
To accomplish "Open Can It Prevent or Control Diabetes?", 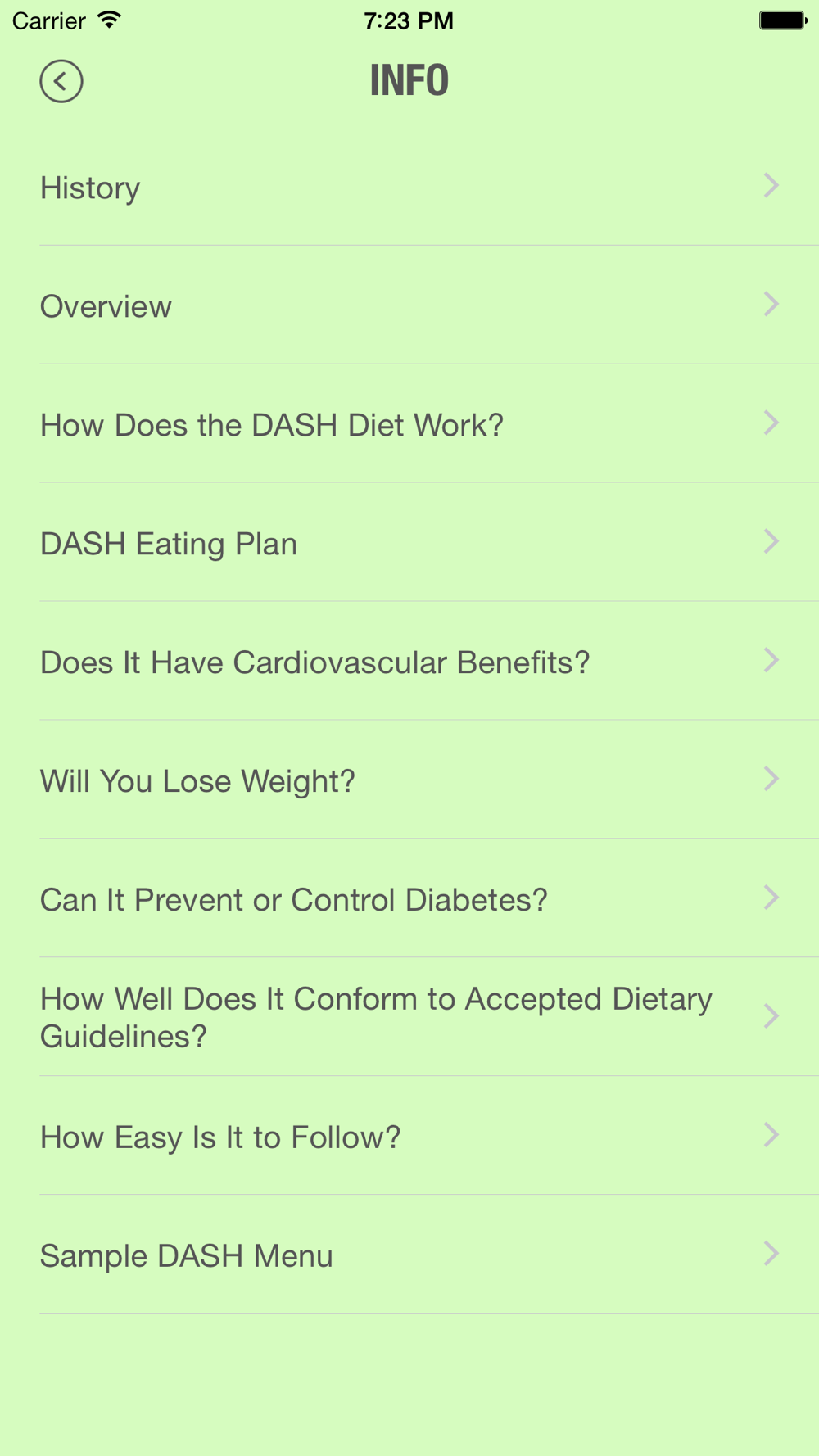I will coord(409,899).
